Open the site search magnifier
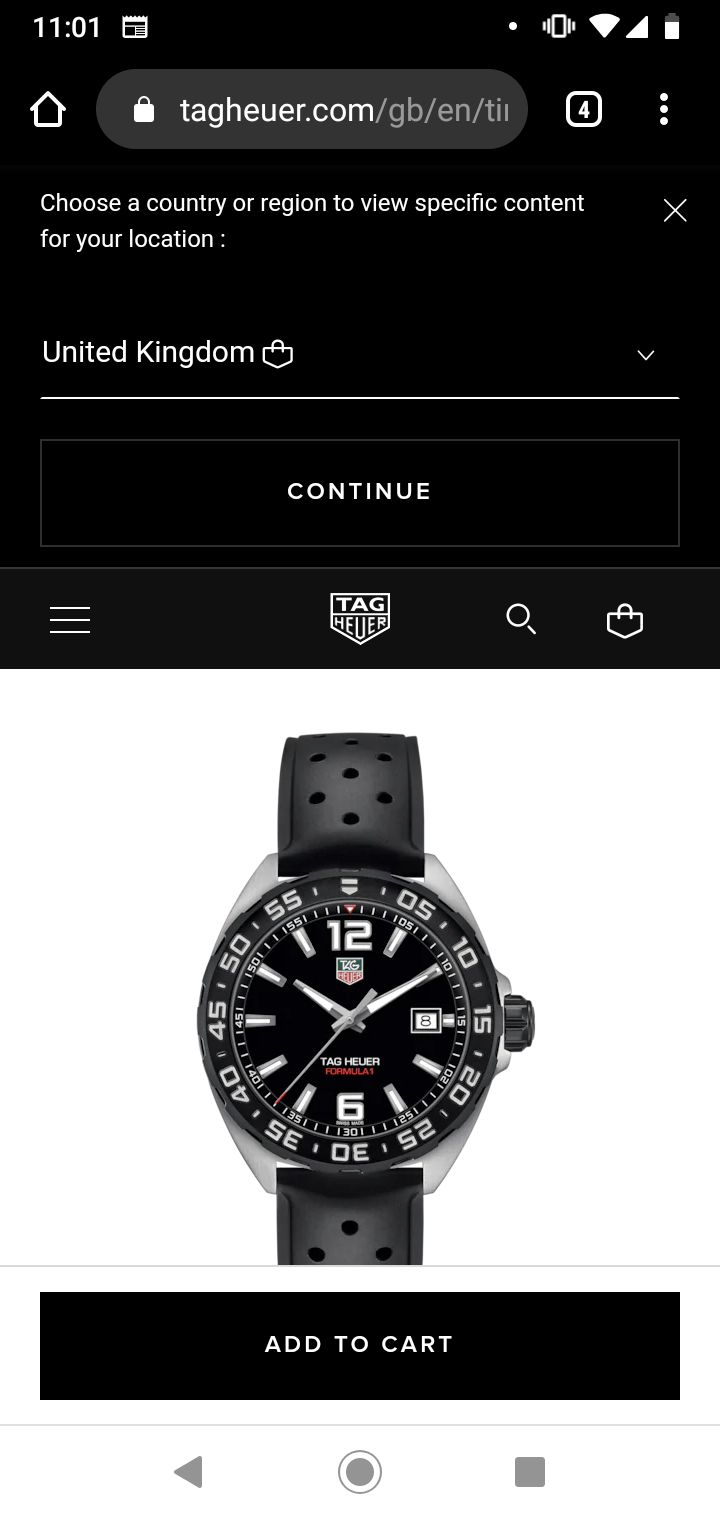 click(521, 620)
